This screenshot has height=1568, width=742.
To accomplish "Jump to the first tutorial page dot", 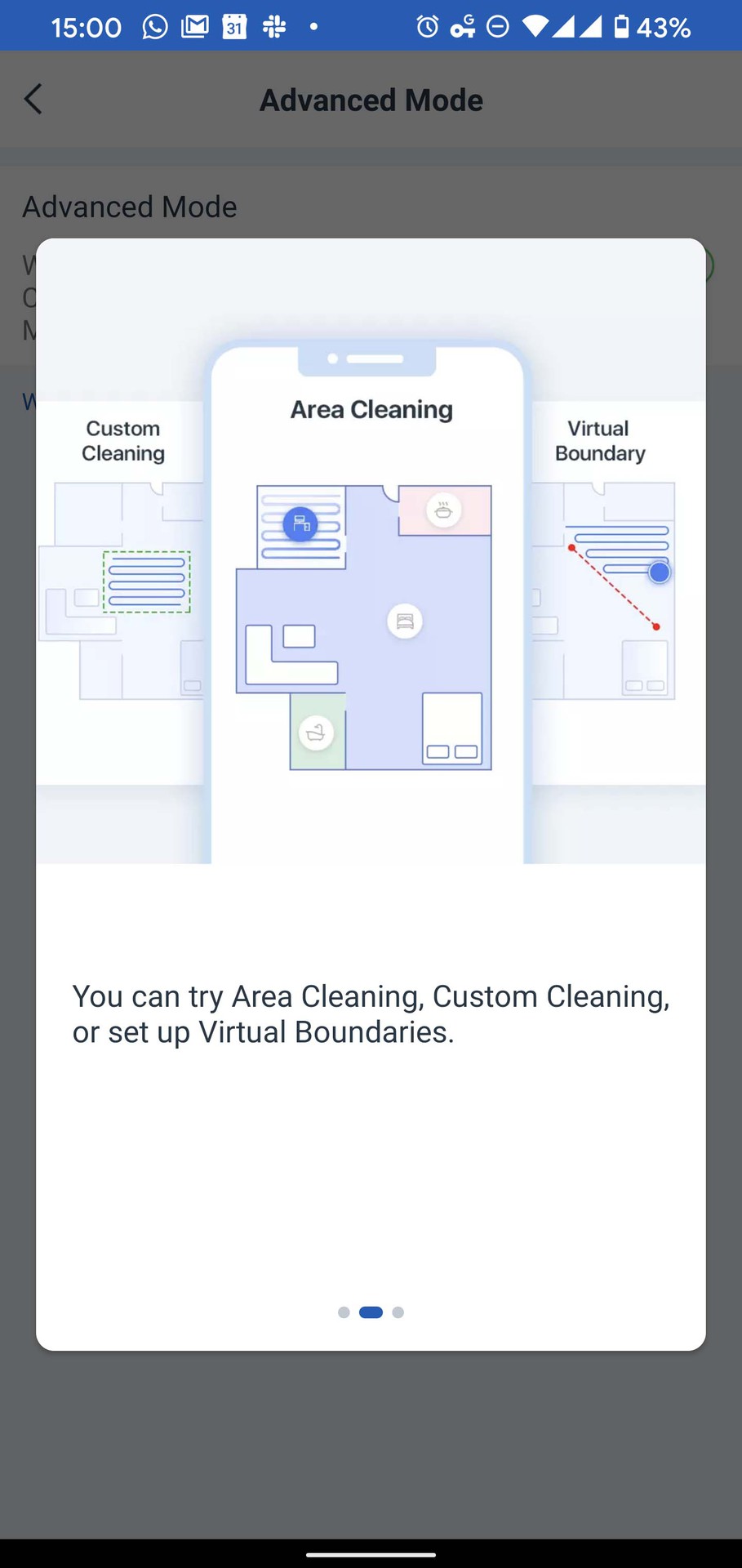I will click(x=344, y=1312).
